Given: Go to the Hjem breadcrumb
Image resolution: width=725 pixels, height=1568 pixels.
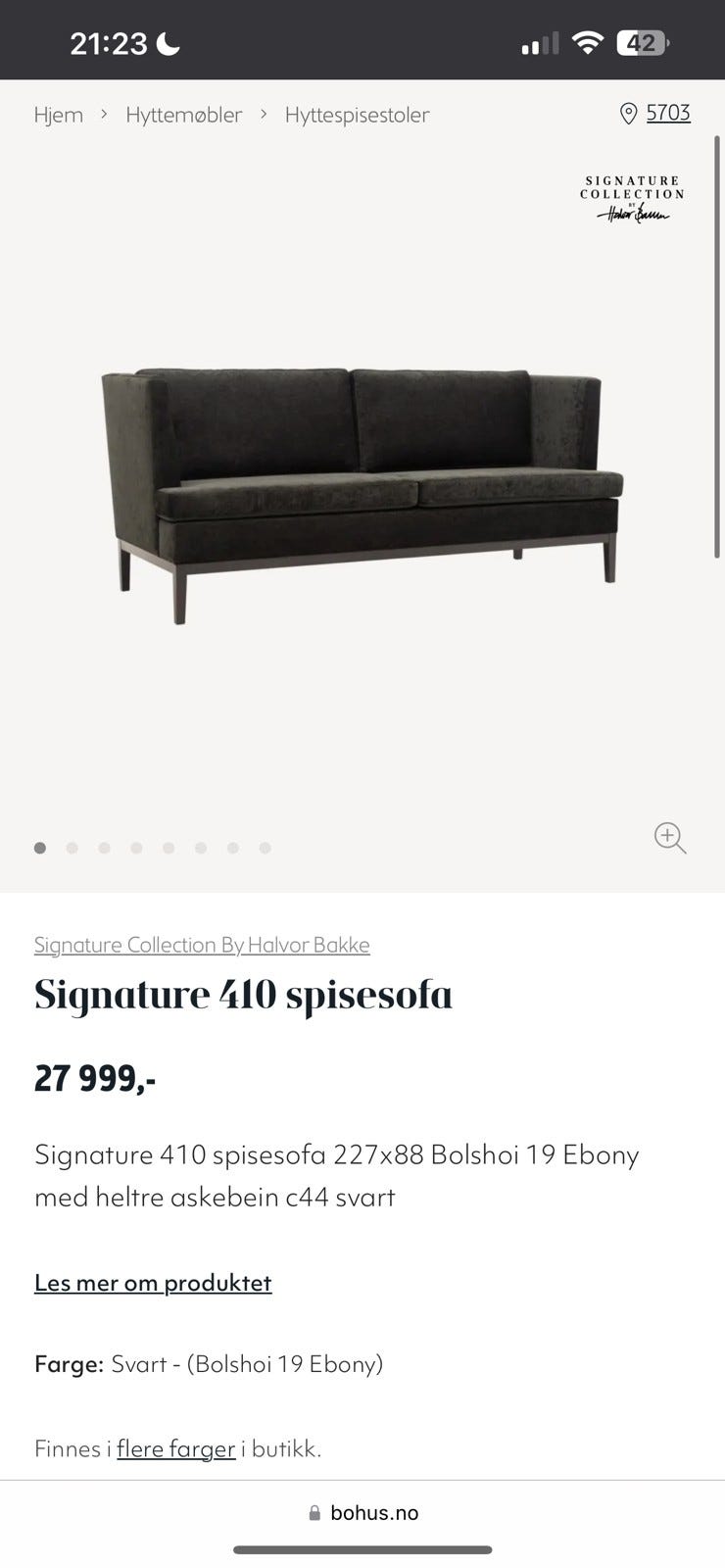Looking at the screenshot, I should pyautogui.click(x=58, y=115).
